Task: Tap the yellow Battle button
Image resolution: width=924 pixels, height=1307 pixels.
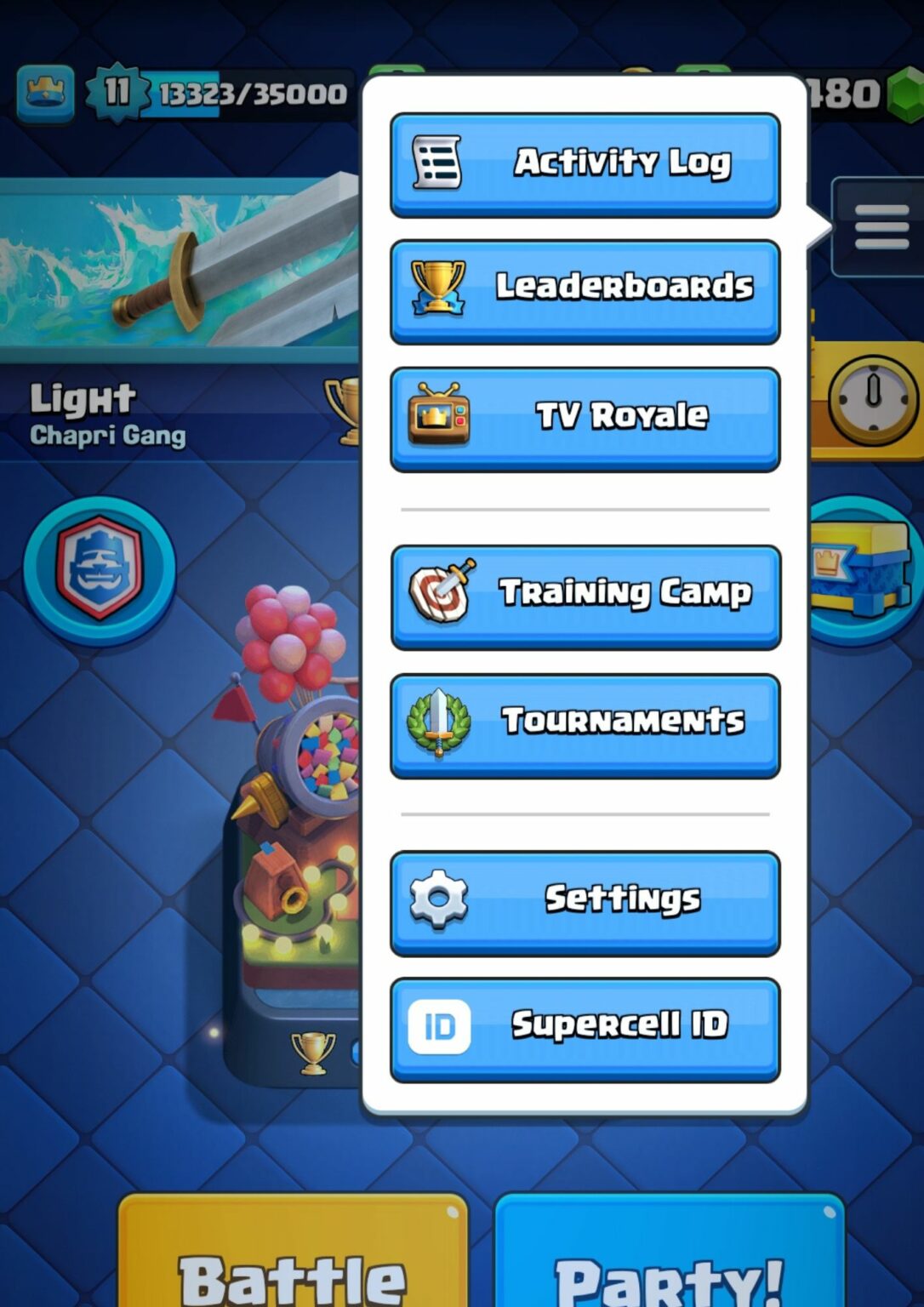Action: pyautogui.click(x=292, y=1259)
